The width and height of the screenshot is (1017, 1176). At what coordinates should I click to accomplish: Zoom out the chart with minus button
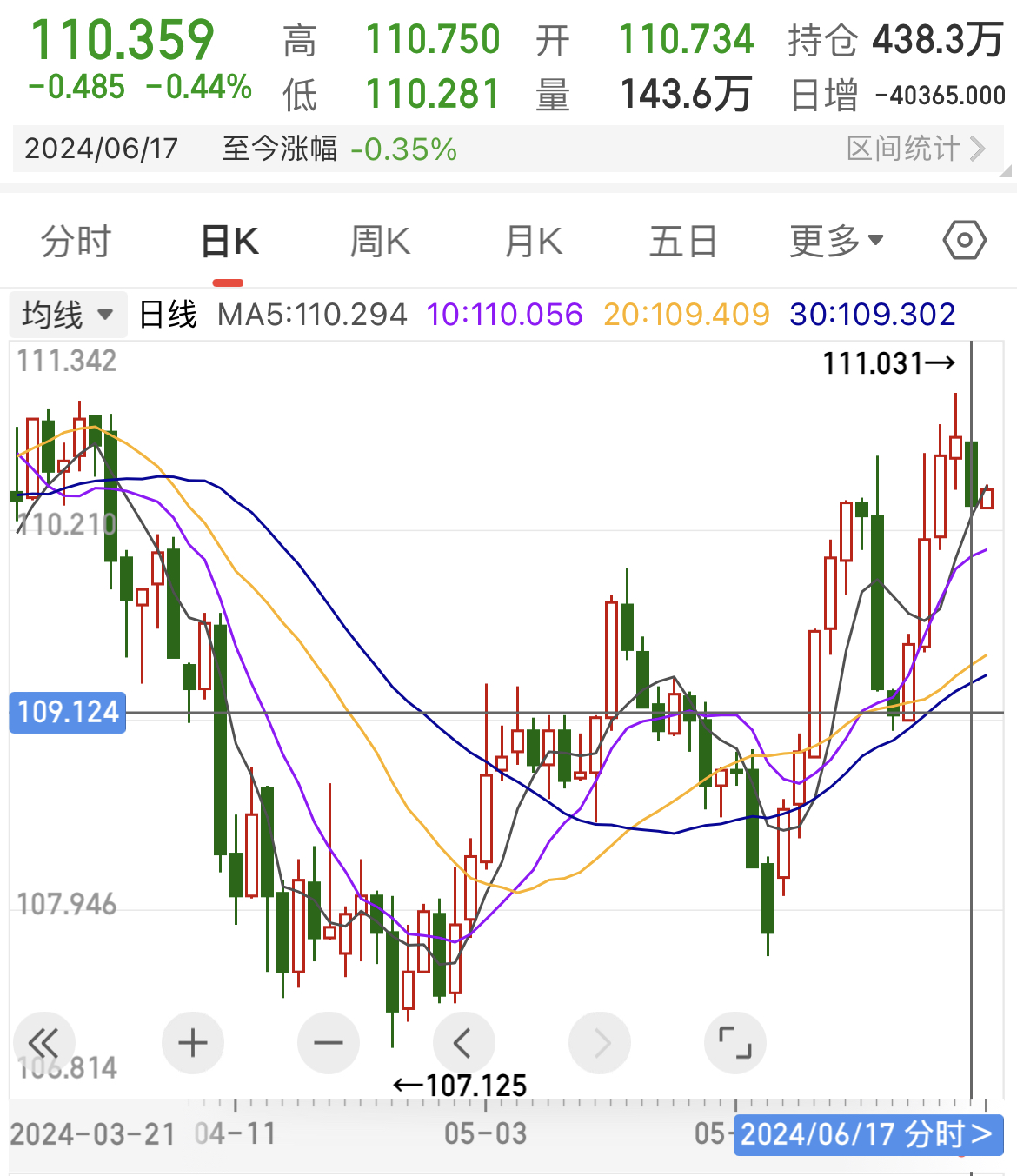[329, 1042]
